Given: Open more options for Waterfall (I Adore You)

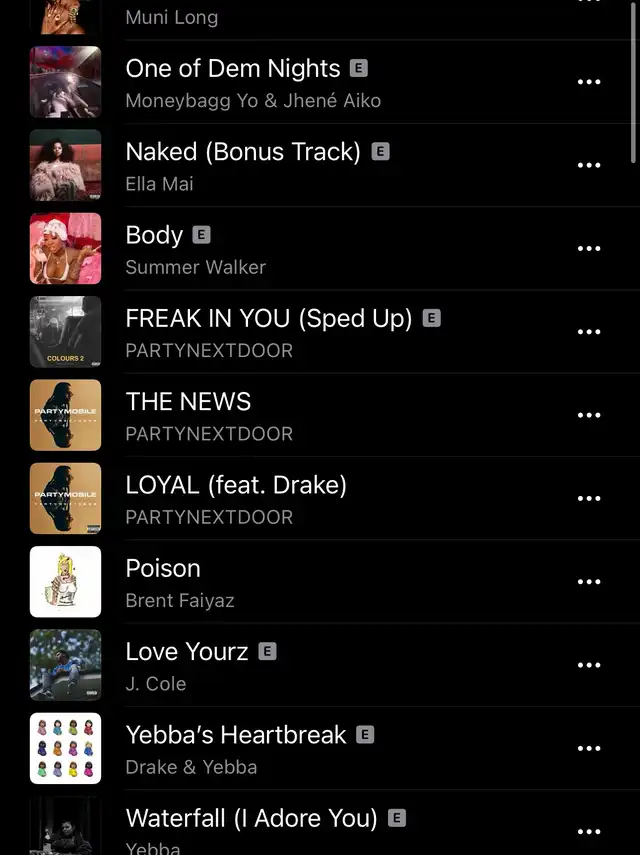Looking at the screenshot, I should (x=589, y=831).
